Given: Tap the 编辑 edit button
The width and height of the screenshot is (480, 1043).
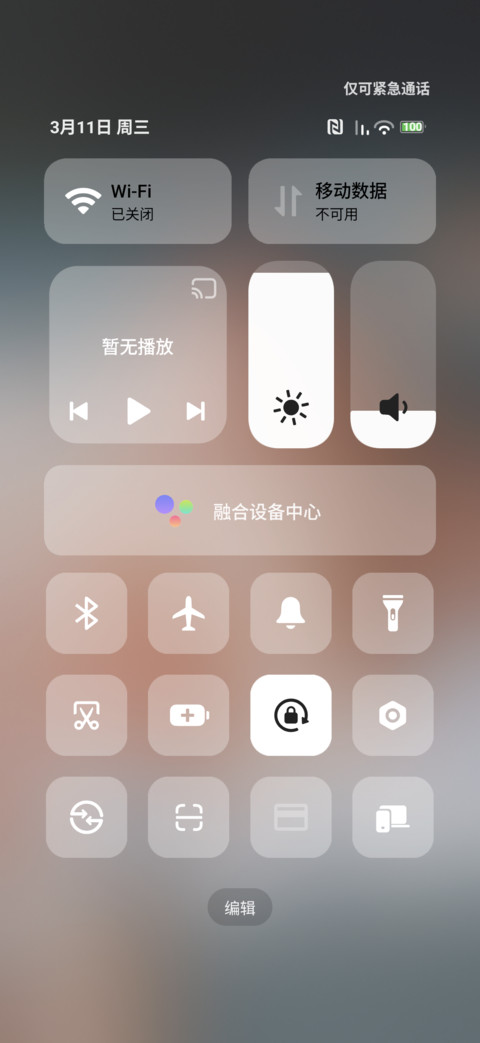Looking at the screenshot, I should coord(240,907).
